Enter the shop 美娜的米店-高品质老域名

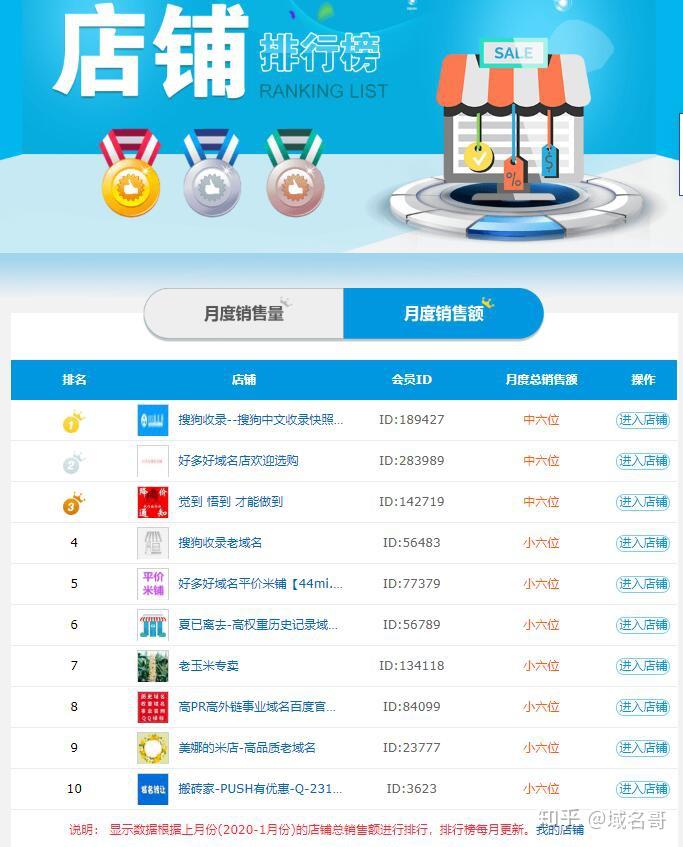pos(643,748)
